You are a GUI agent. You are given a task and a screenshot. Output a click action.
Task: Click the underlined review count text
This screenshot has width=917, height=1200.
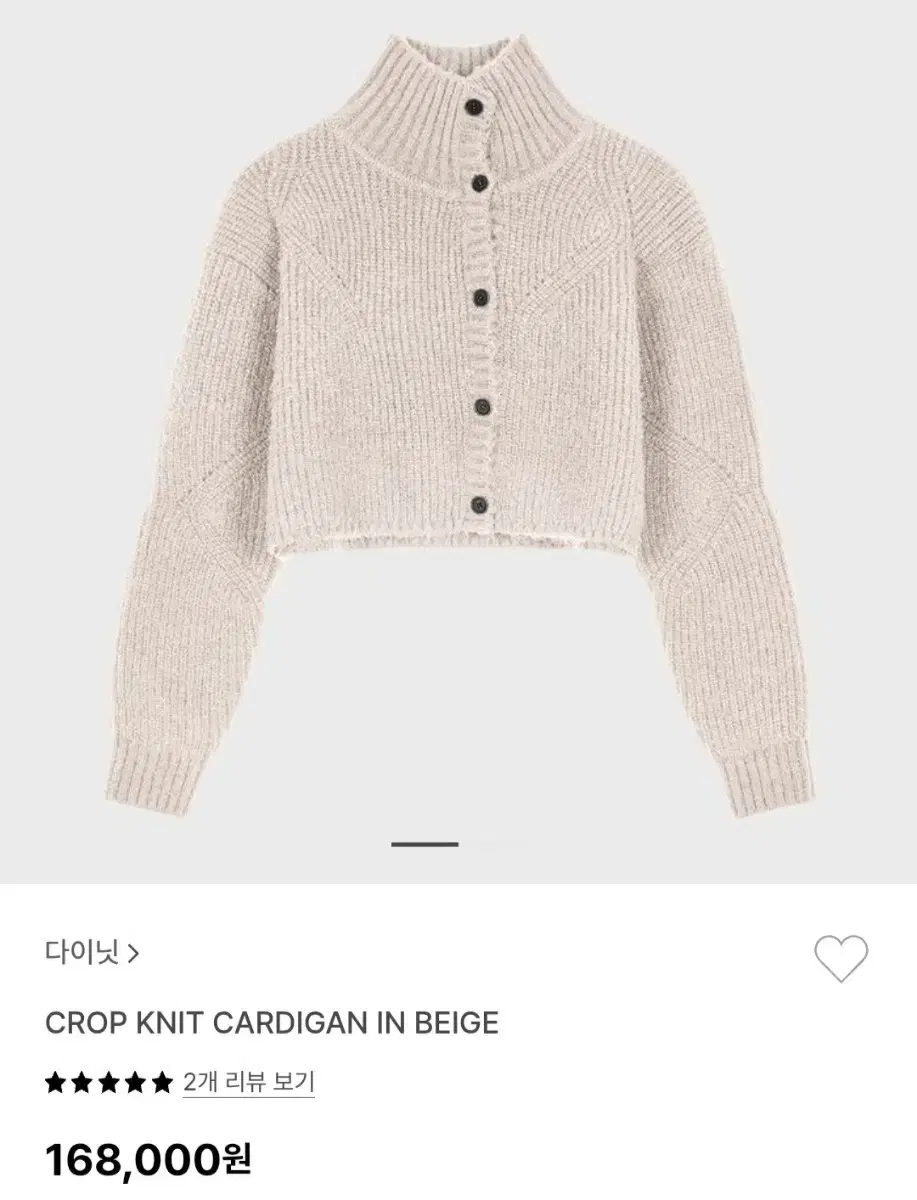click(x=247, y=1079)
